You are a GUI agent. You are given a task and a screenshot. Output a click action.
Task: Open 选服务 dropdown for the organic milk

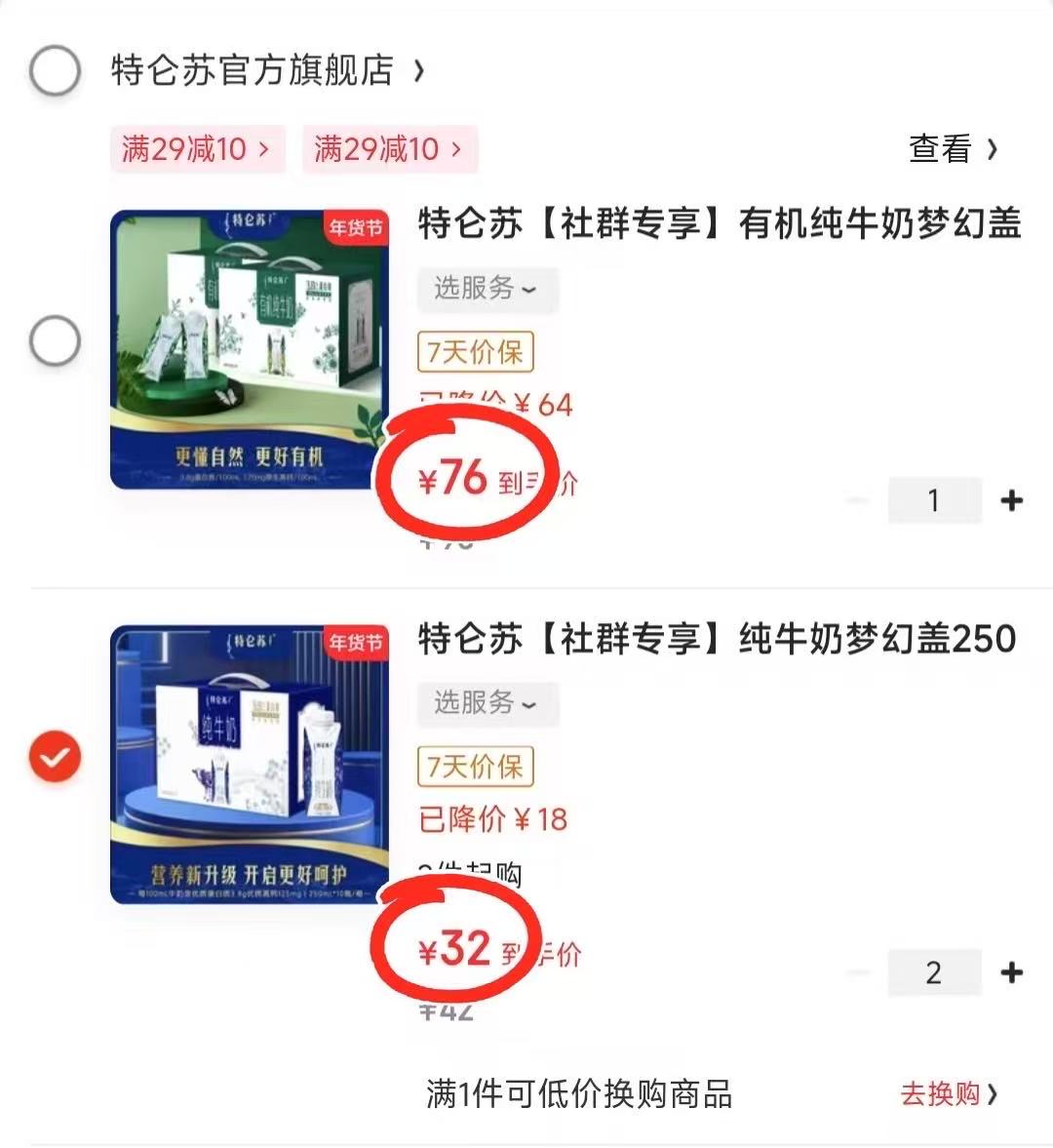(x=487, y=290)
